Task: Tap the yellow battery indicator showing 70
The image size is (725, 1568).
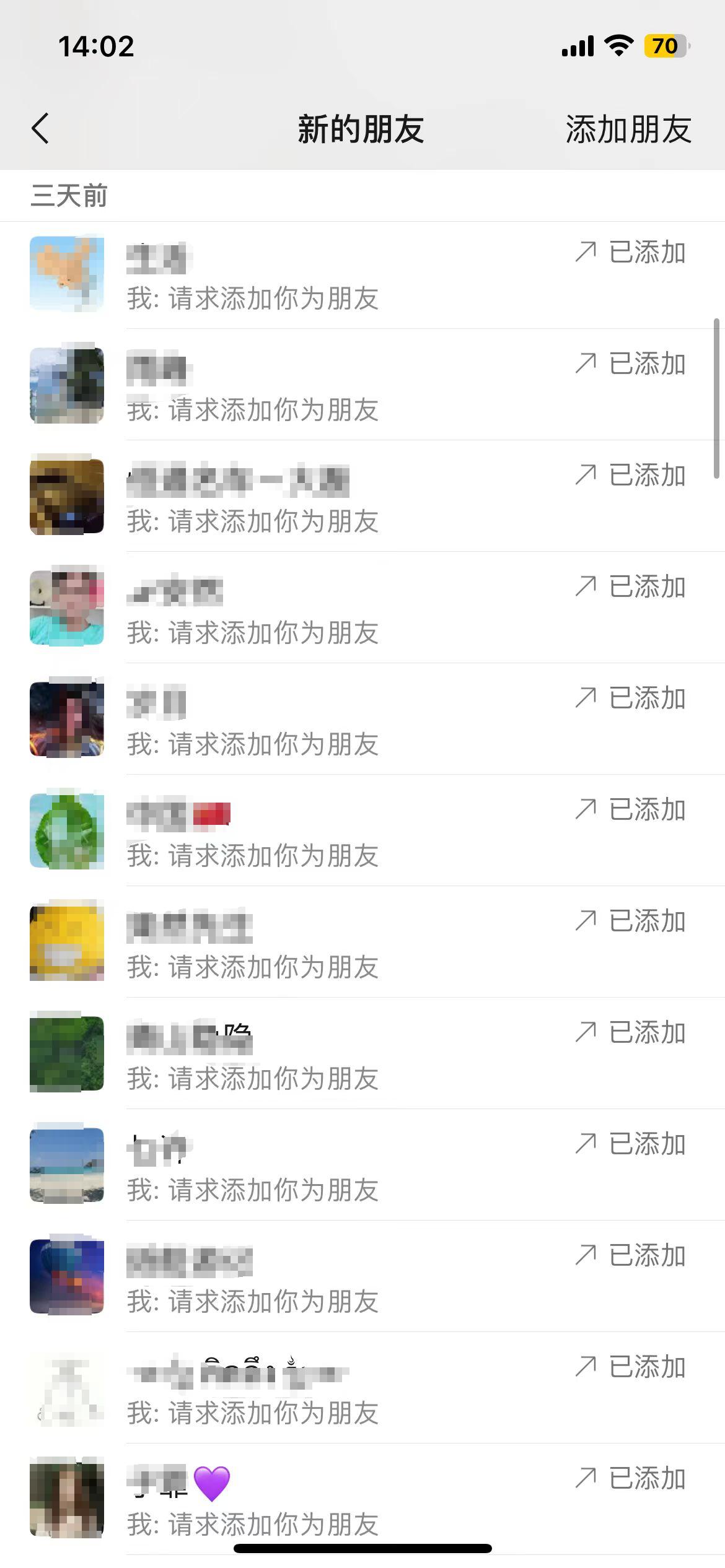Action: 665,45
